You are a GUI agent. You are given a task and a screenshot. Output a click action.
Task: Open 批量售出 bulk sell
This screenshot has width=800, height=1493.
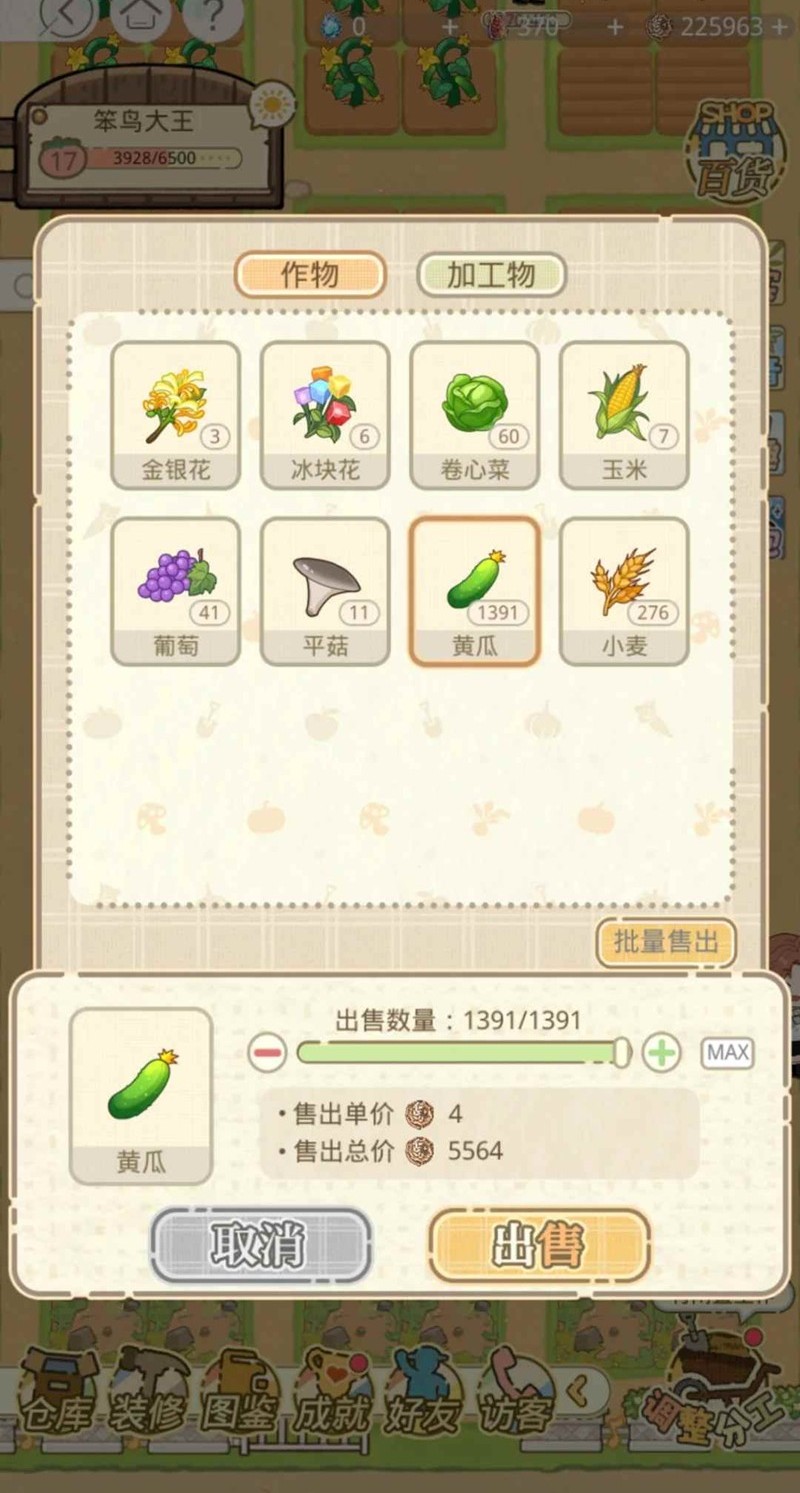point(666,942)
